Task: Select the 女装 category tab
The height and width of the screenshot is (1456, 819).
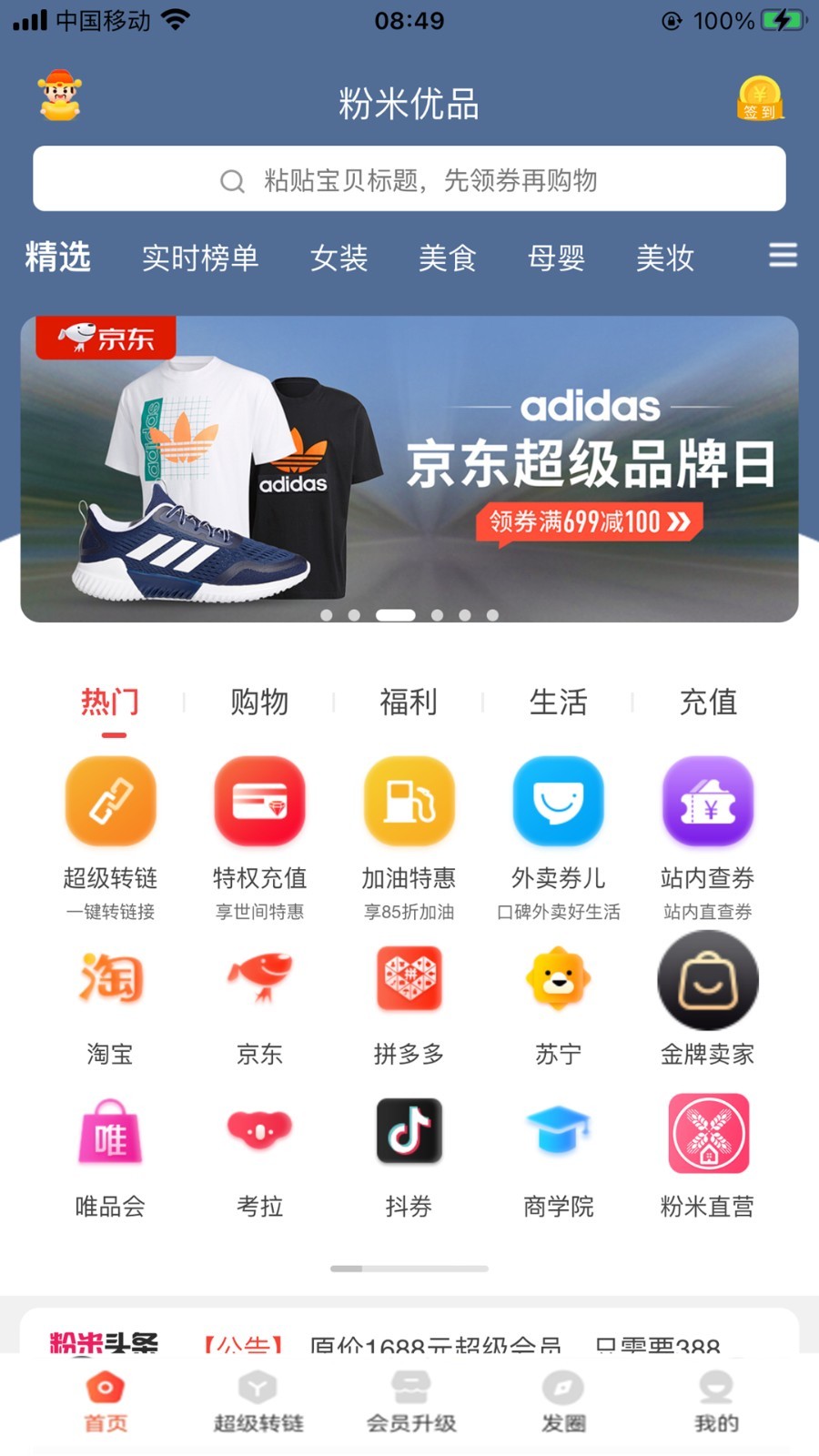Action: click(339, 258)
